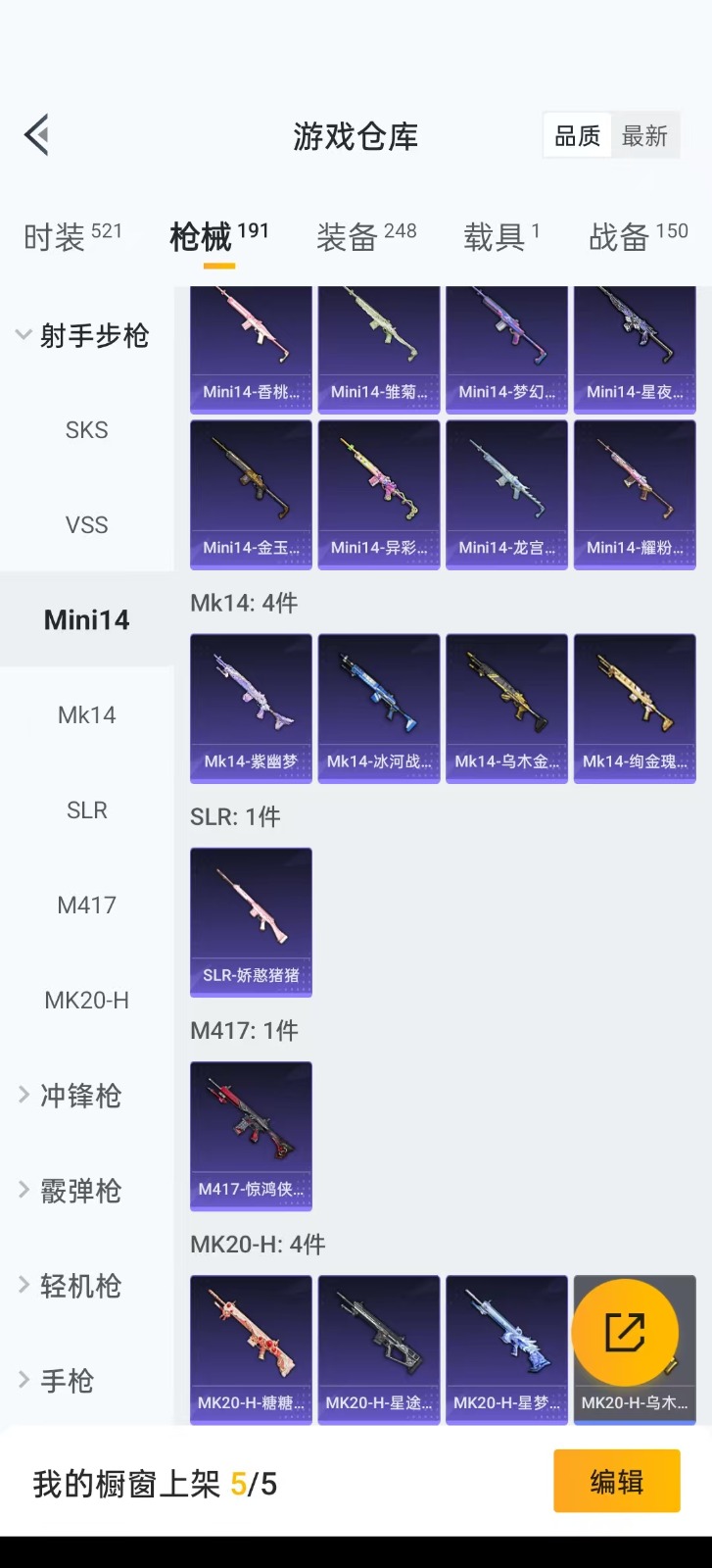Switch to the 时装 tab

click(72, 236)
